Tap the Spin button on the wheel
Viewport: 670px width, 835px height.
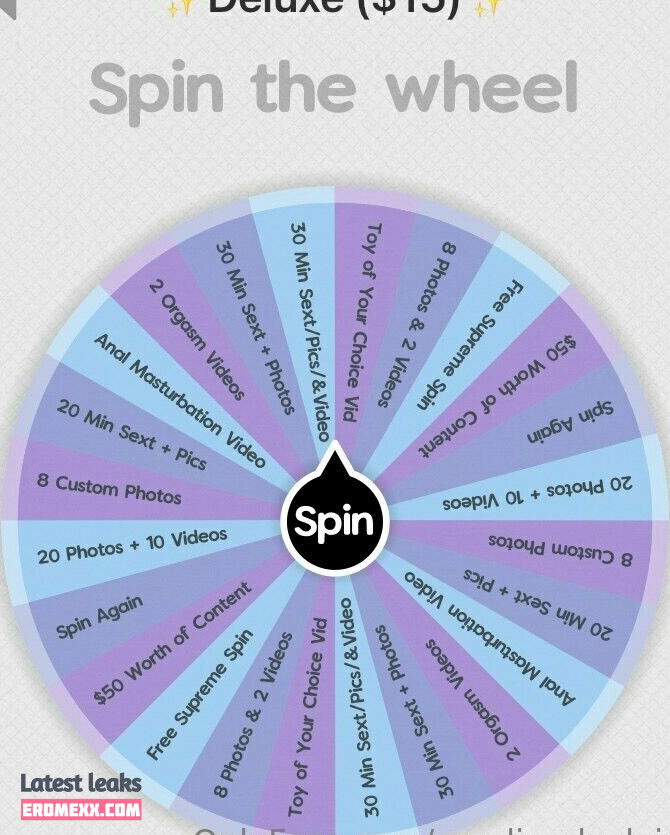[x=334, y=521]
